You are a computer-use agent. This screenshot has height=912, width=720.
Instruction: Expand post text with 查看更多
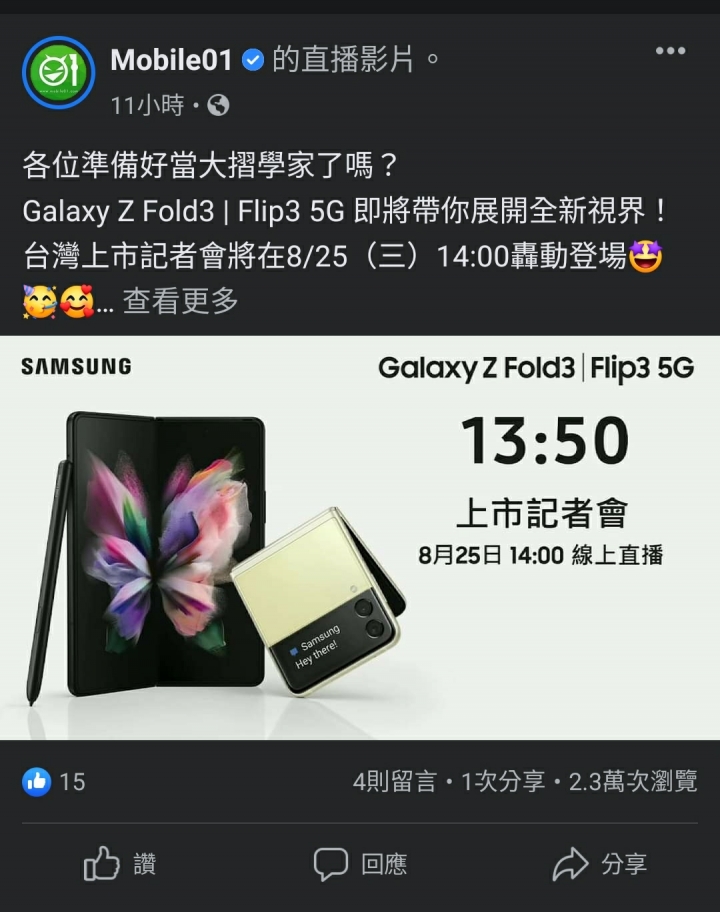click(x=181, y=300)
